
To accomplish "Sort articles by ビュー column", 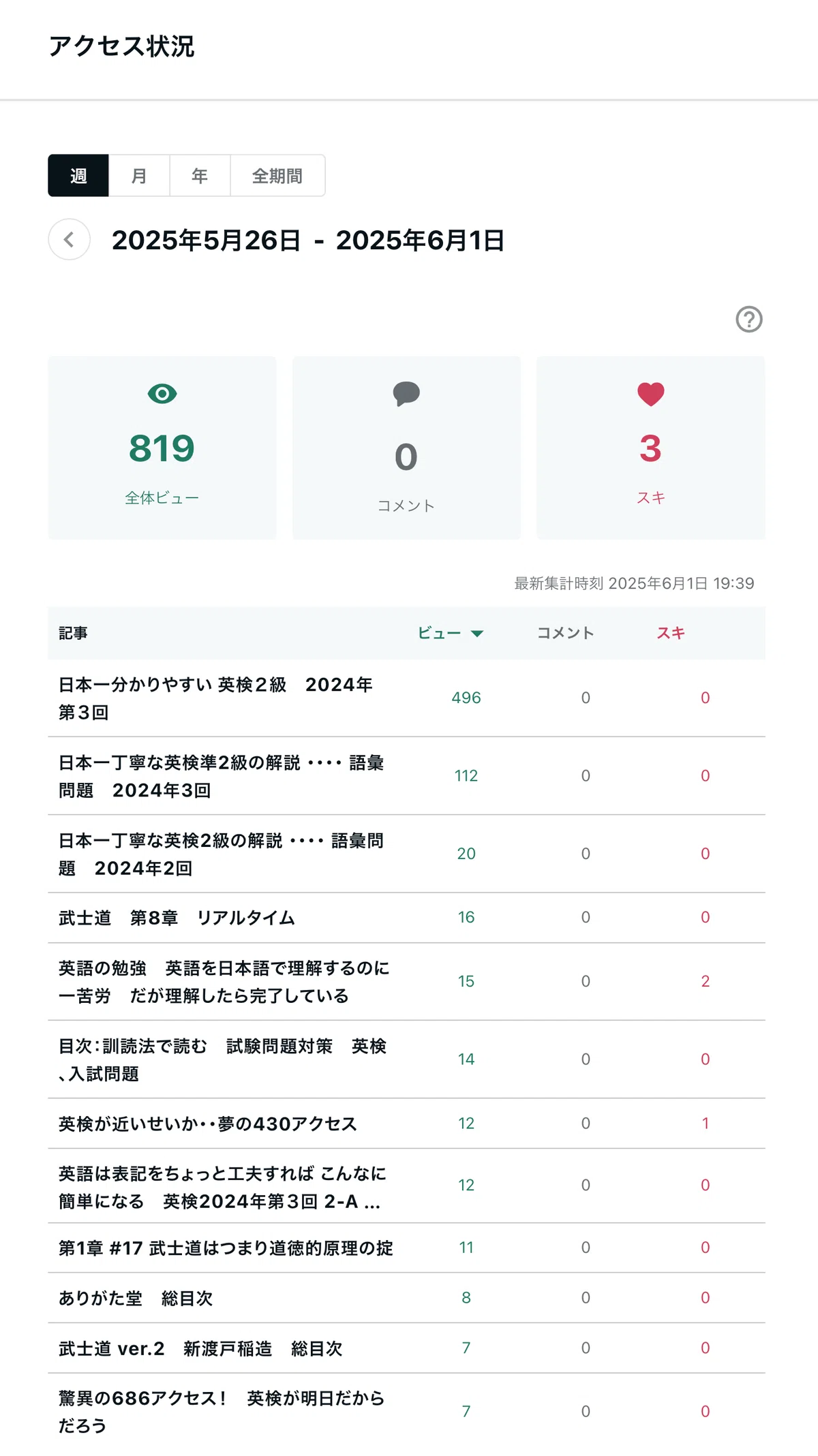I will tap(450, 633).
